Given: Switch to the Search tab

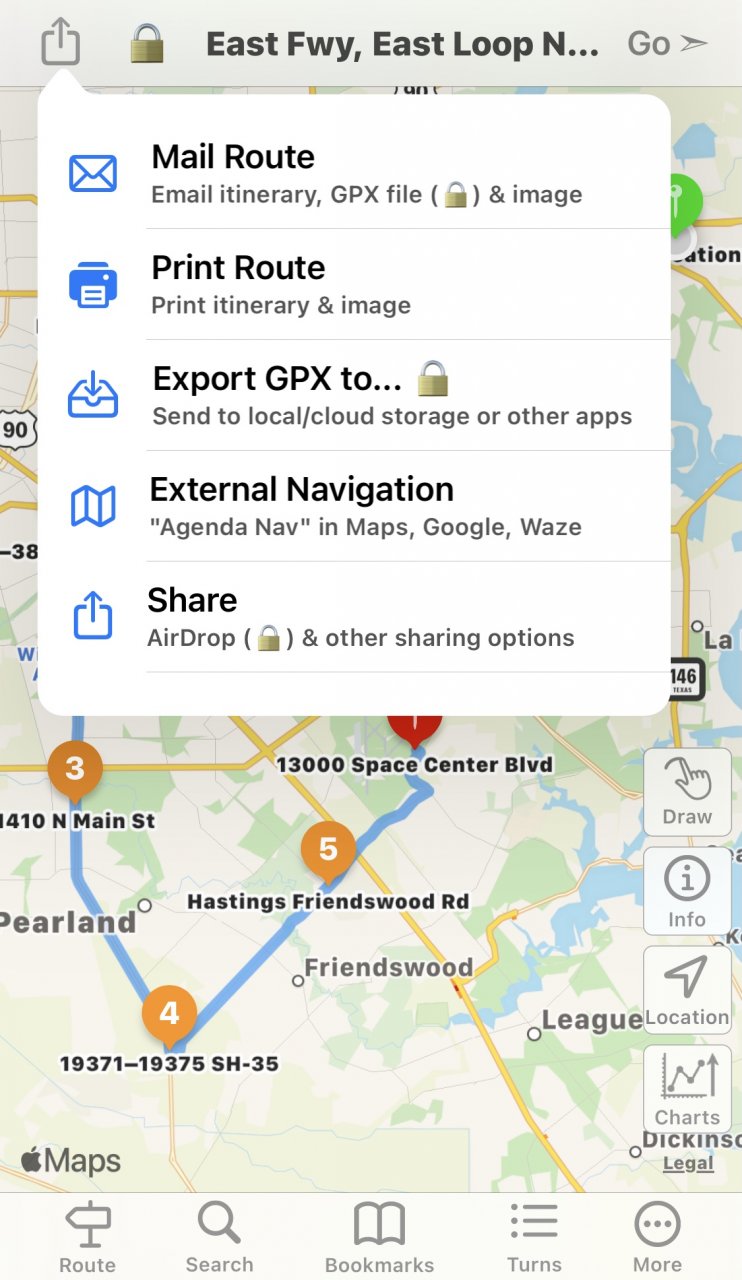Looking at the screenshot, I should click(219, 1237).
